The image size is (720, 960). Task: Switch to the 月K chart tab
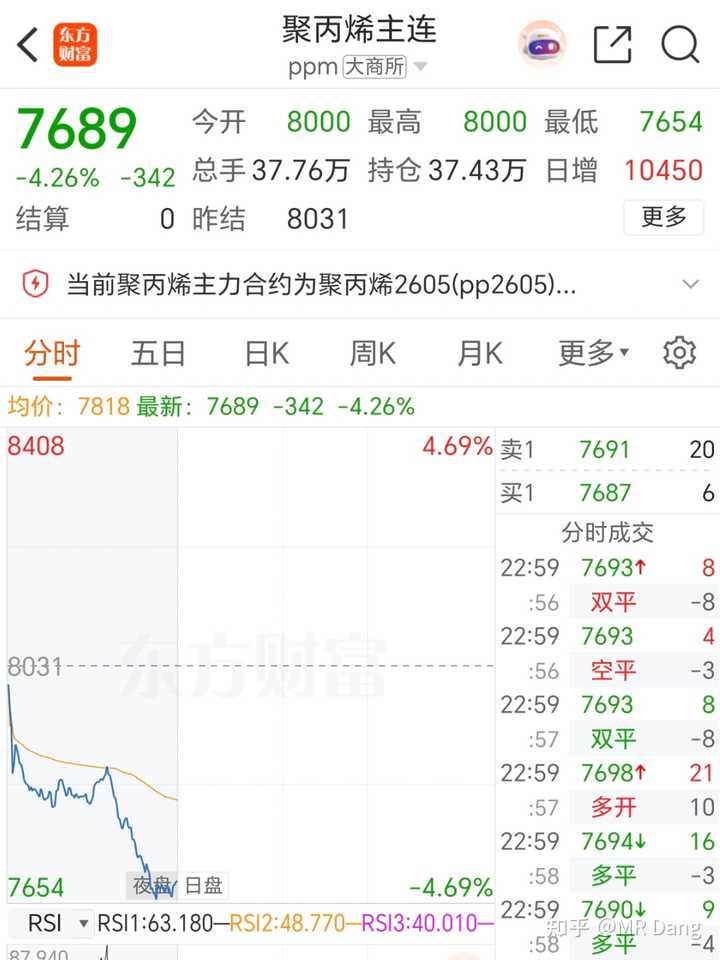(x=480, y=353)
